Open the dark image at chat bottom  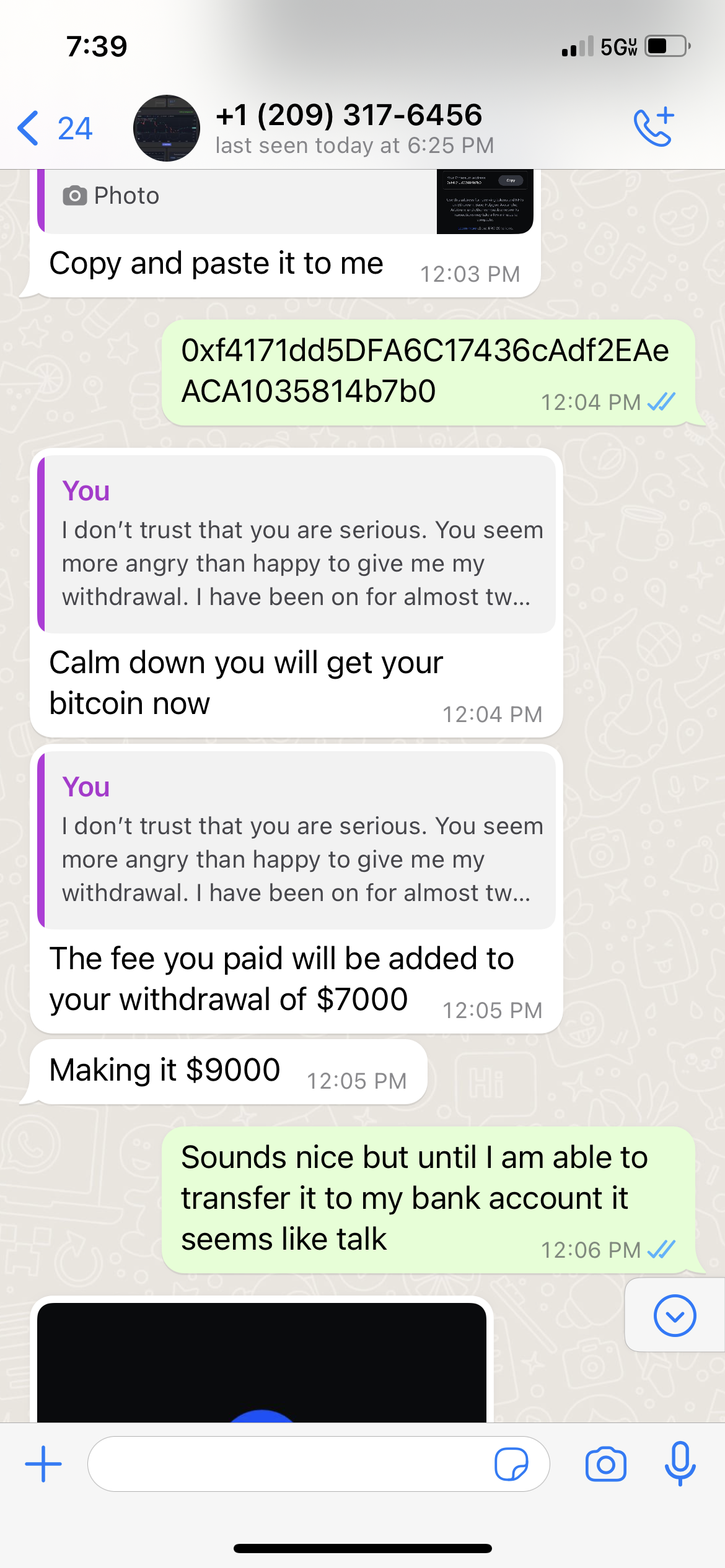pyautogui.click(x=261, y=1362)
